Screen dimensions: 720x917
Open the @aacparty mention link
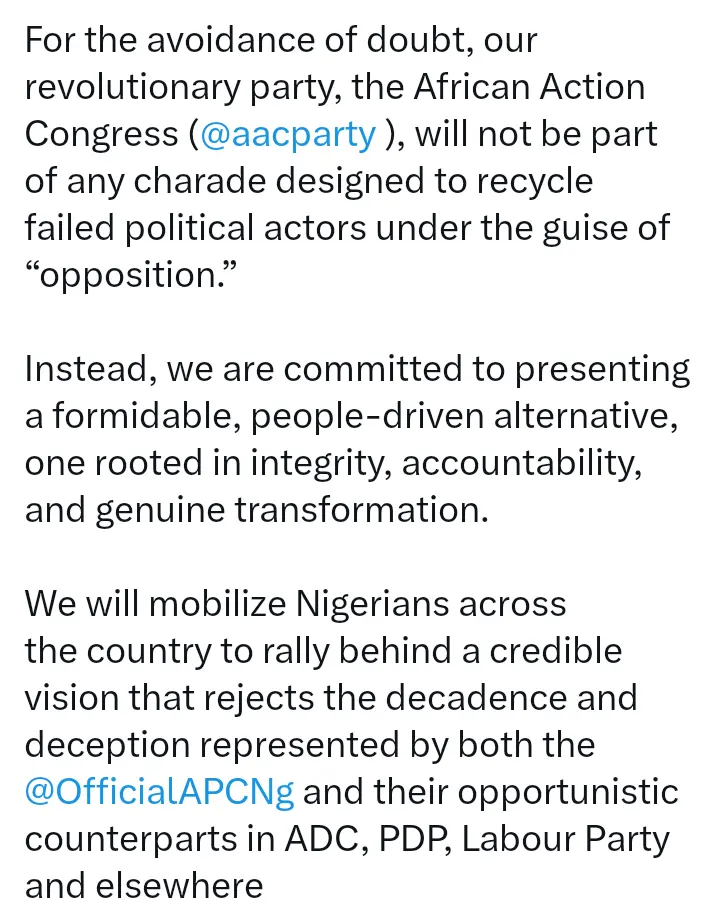[x=288, y=134]
